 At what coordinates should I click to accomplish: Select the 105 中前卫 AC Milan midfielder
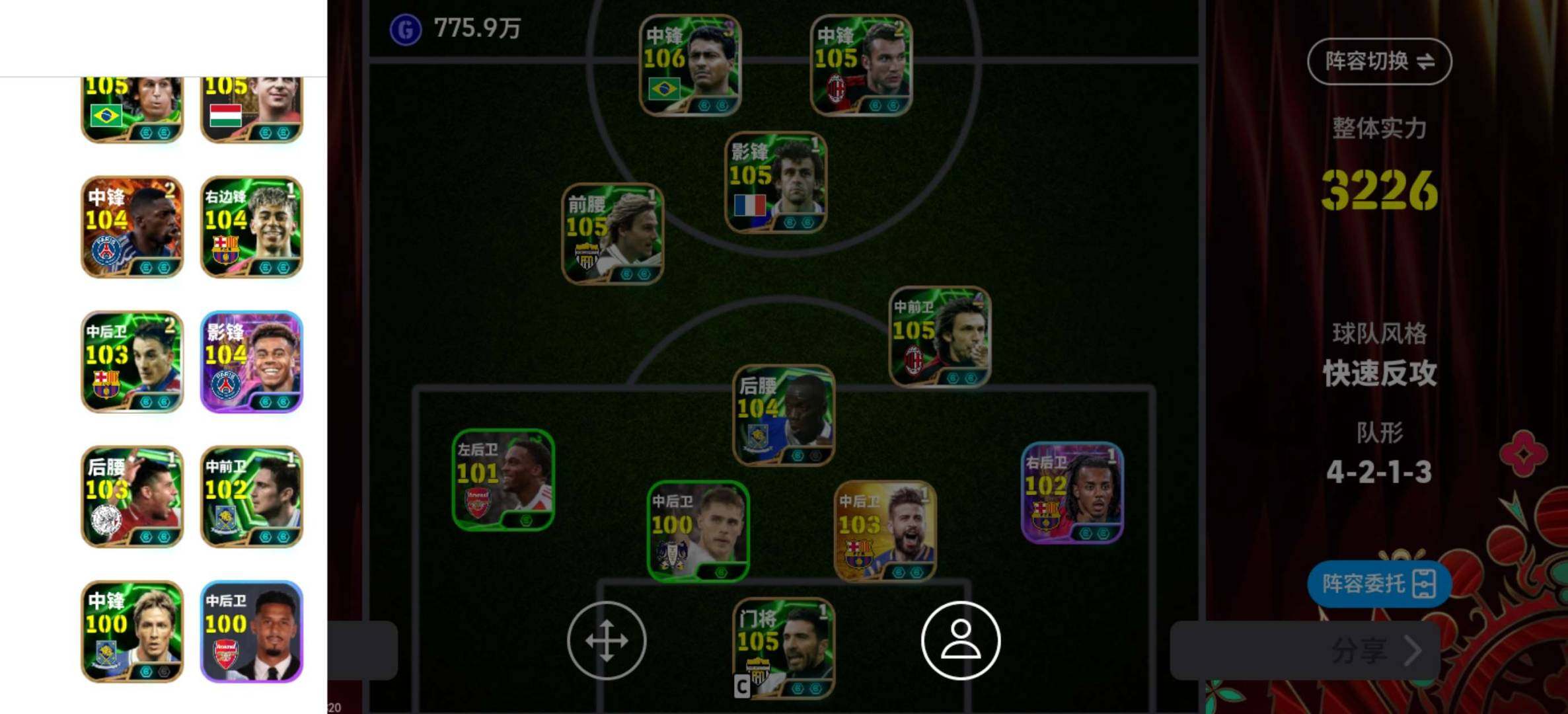(x=939, y=337)
